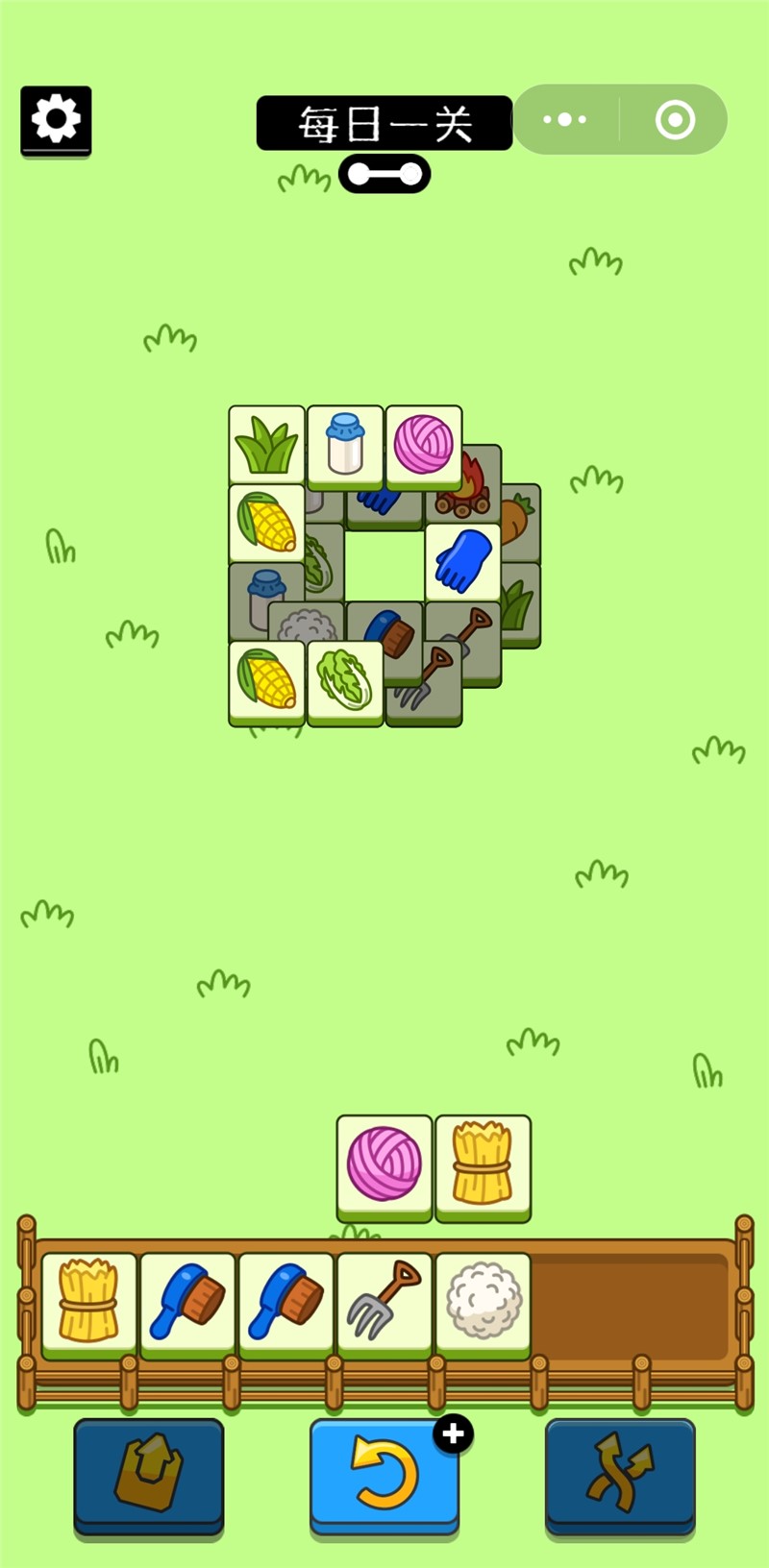Open the mini program more-options menu
The height and width of the screenshot is (1568, 769).
click(565, 120)
